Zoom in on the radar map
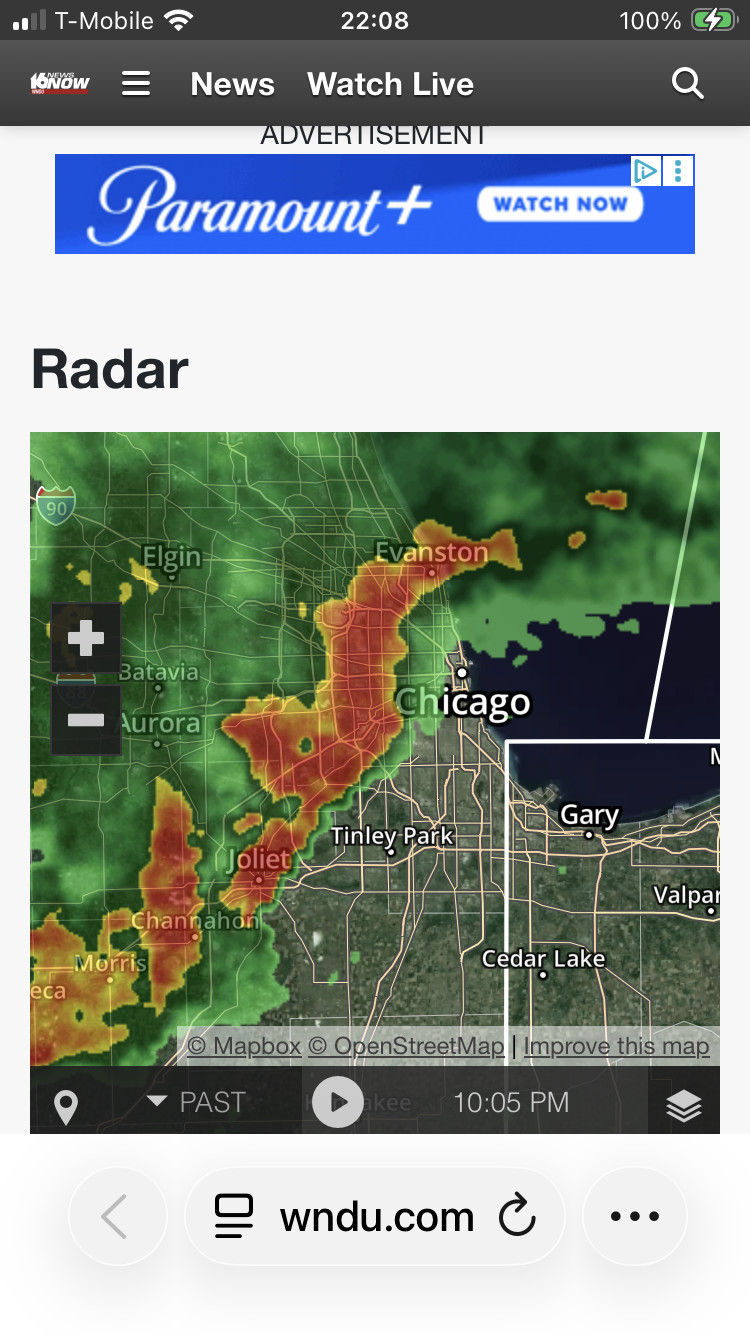Viewport: 750px width, 1334px height. pos(86,638)
